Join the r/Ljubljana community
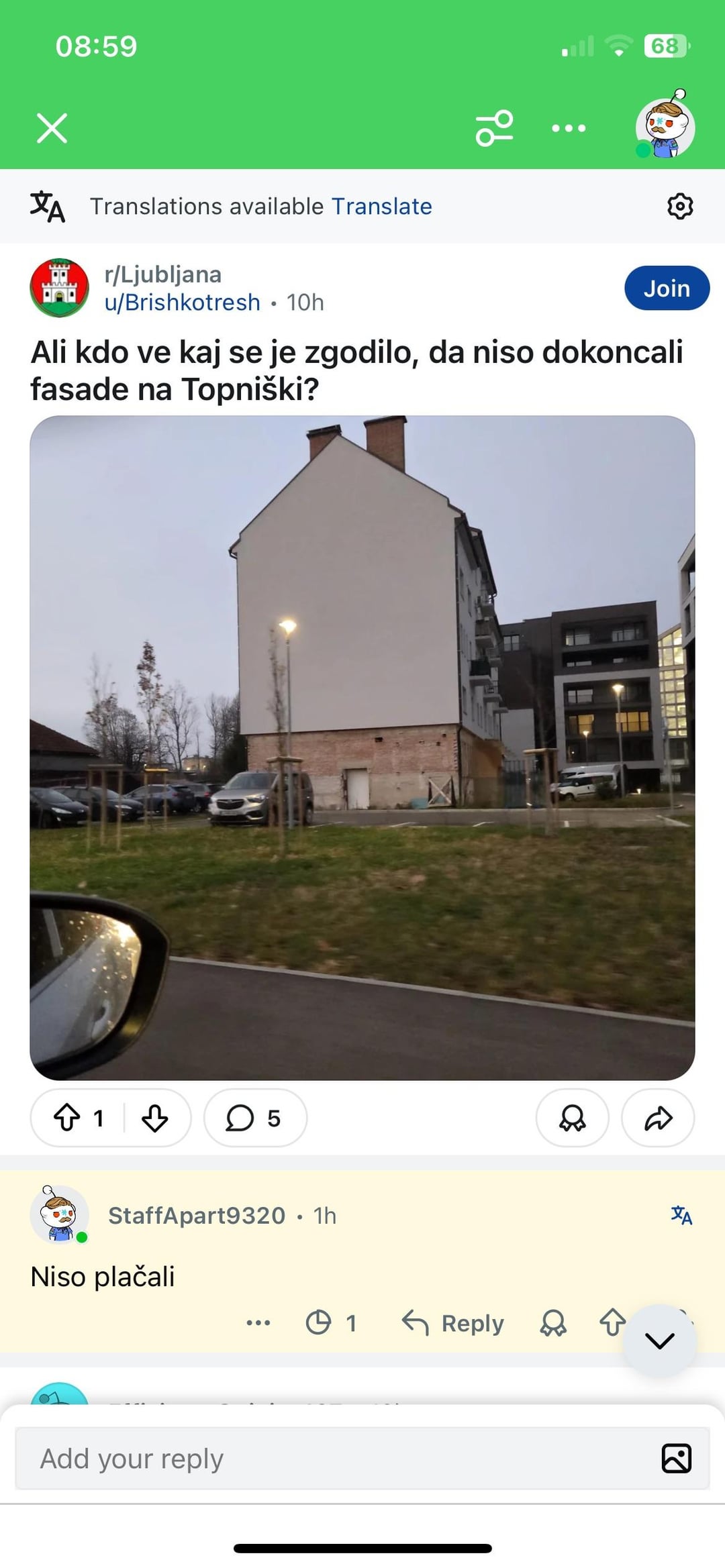725x1568 pixels. (667, 289)
